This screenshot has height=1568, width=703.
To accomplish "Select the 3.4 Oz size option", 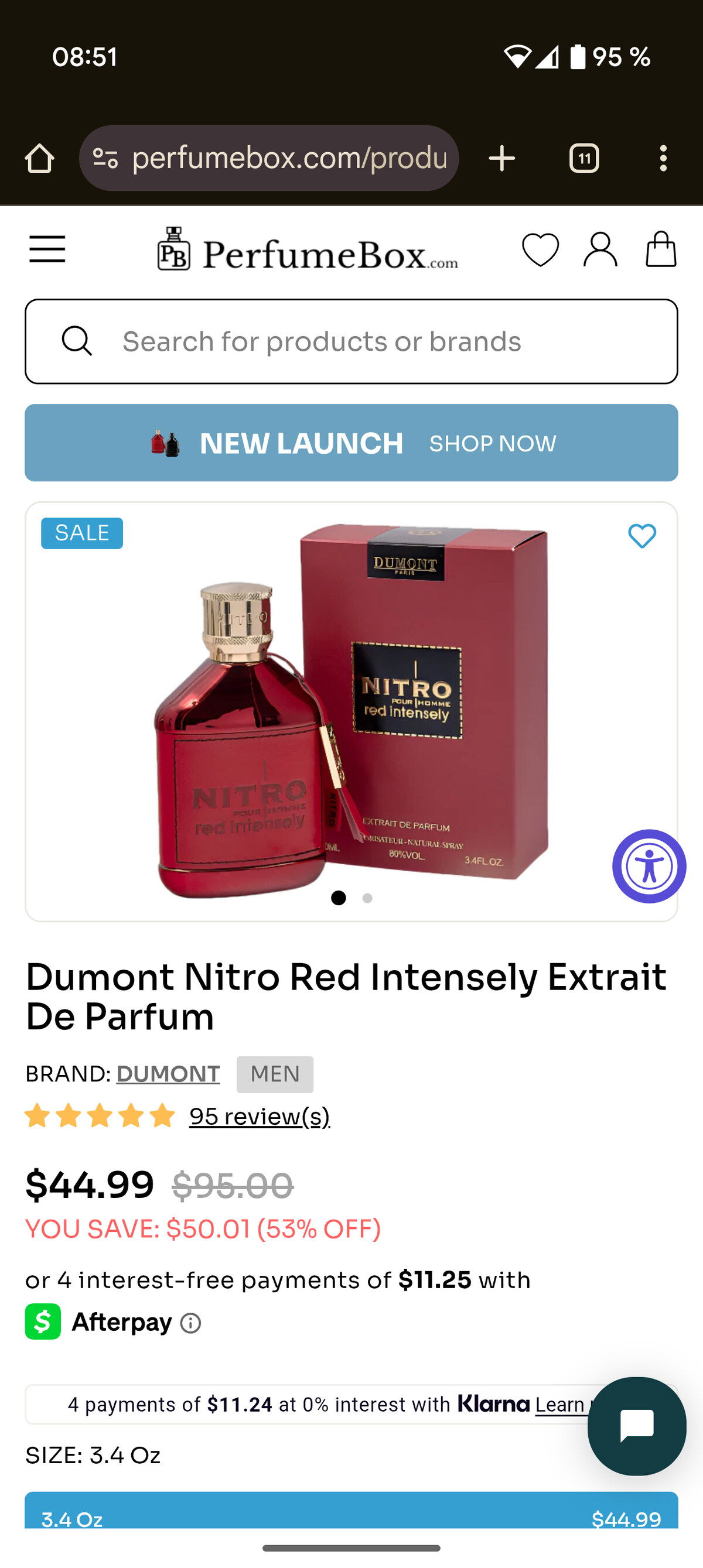I will [351, 1510].
